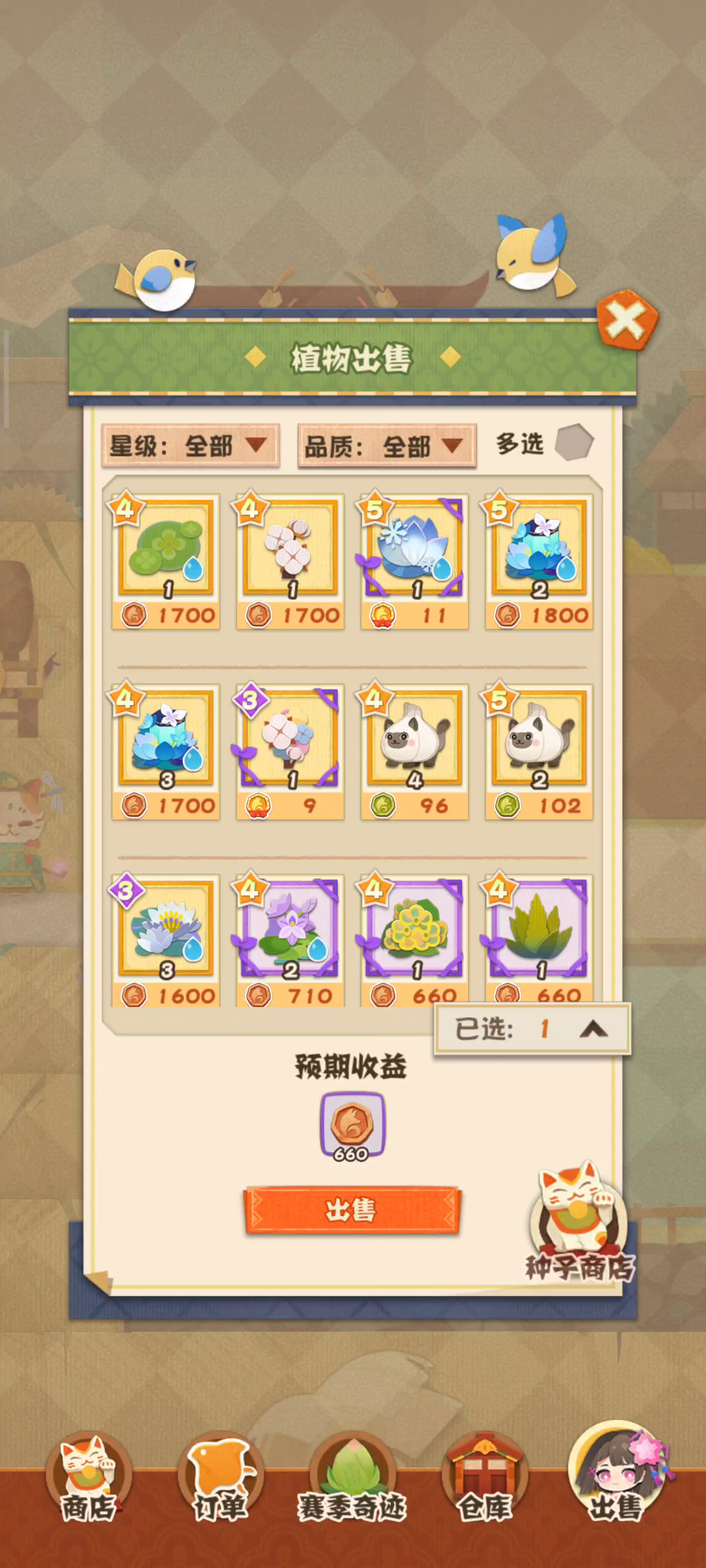
Task: Select the 4-star cat plant priced 96
Action: 414,751
